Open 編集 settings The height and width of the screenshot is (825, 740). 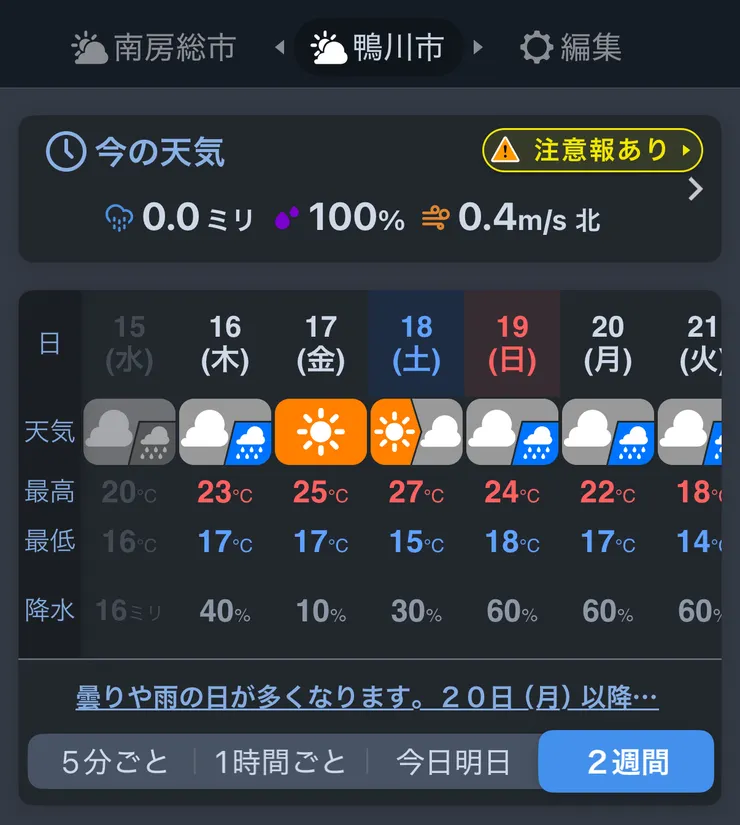tap(571, 48)
